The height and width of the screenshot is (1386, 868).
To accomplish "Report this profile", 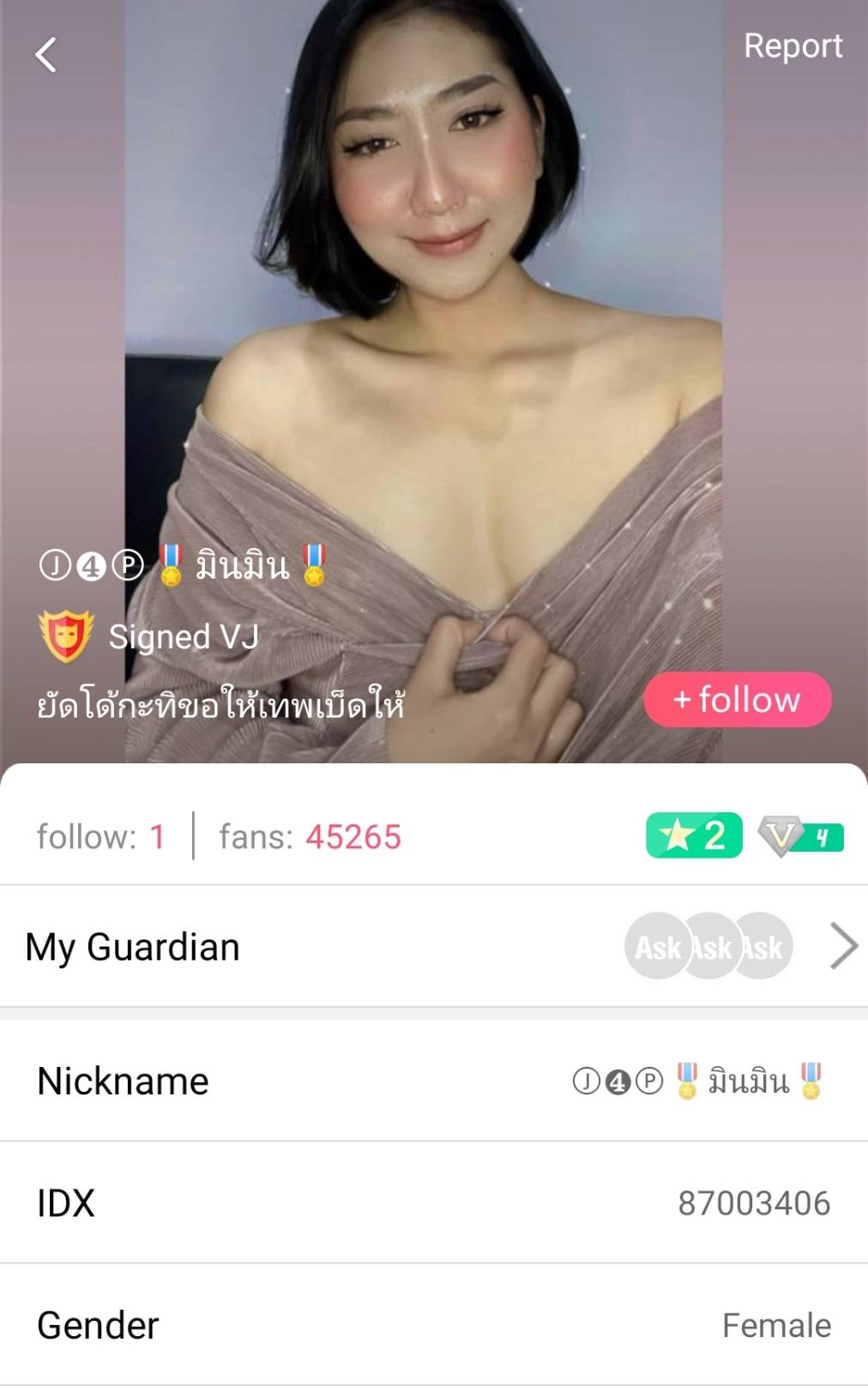I will coord(793,46).
